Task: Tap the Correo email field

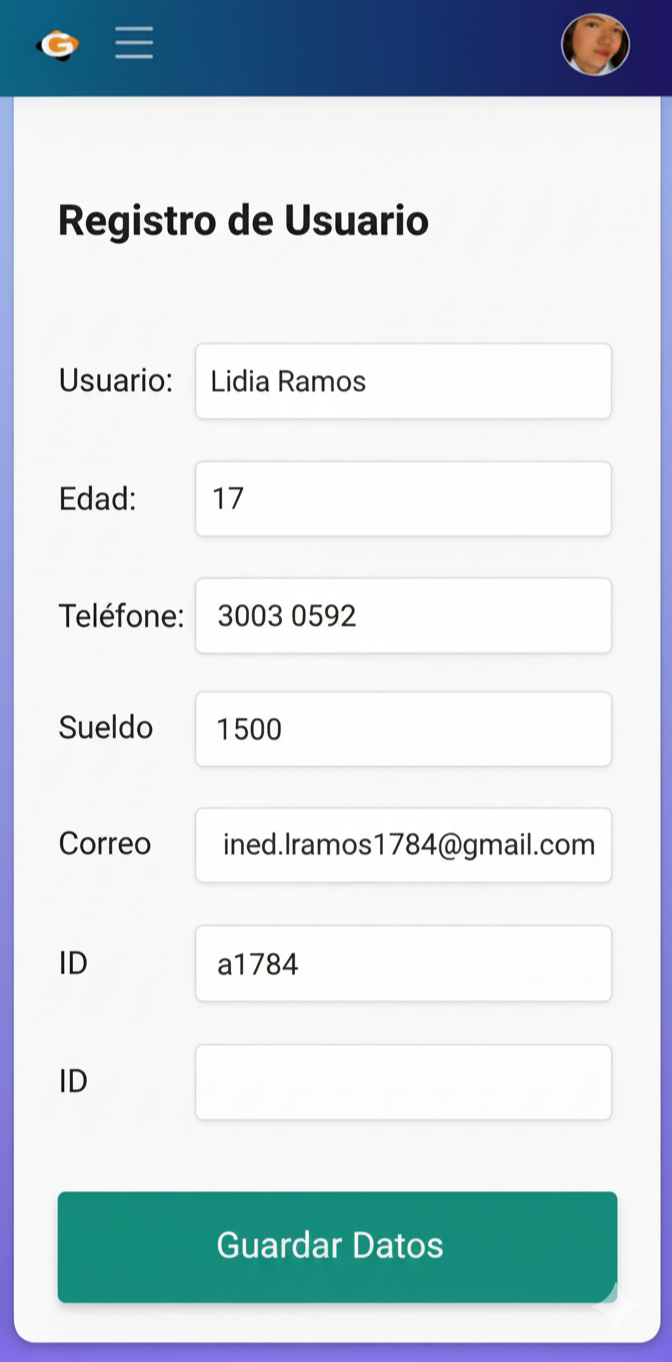Action: pos(403,845)
